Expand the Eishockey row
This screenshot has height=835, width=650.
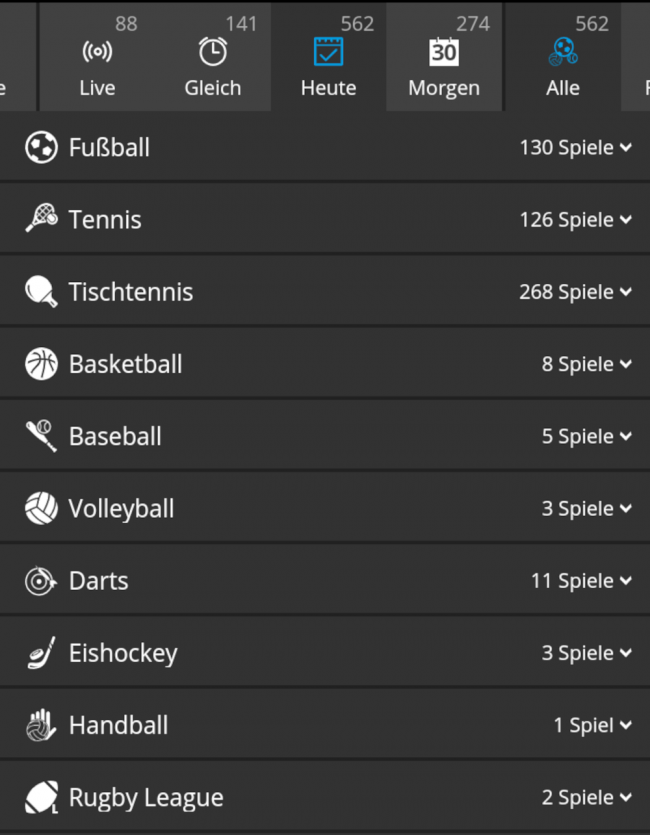tap(325, 653)
